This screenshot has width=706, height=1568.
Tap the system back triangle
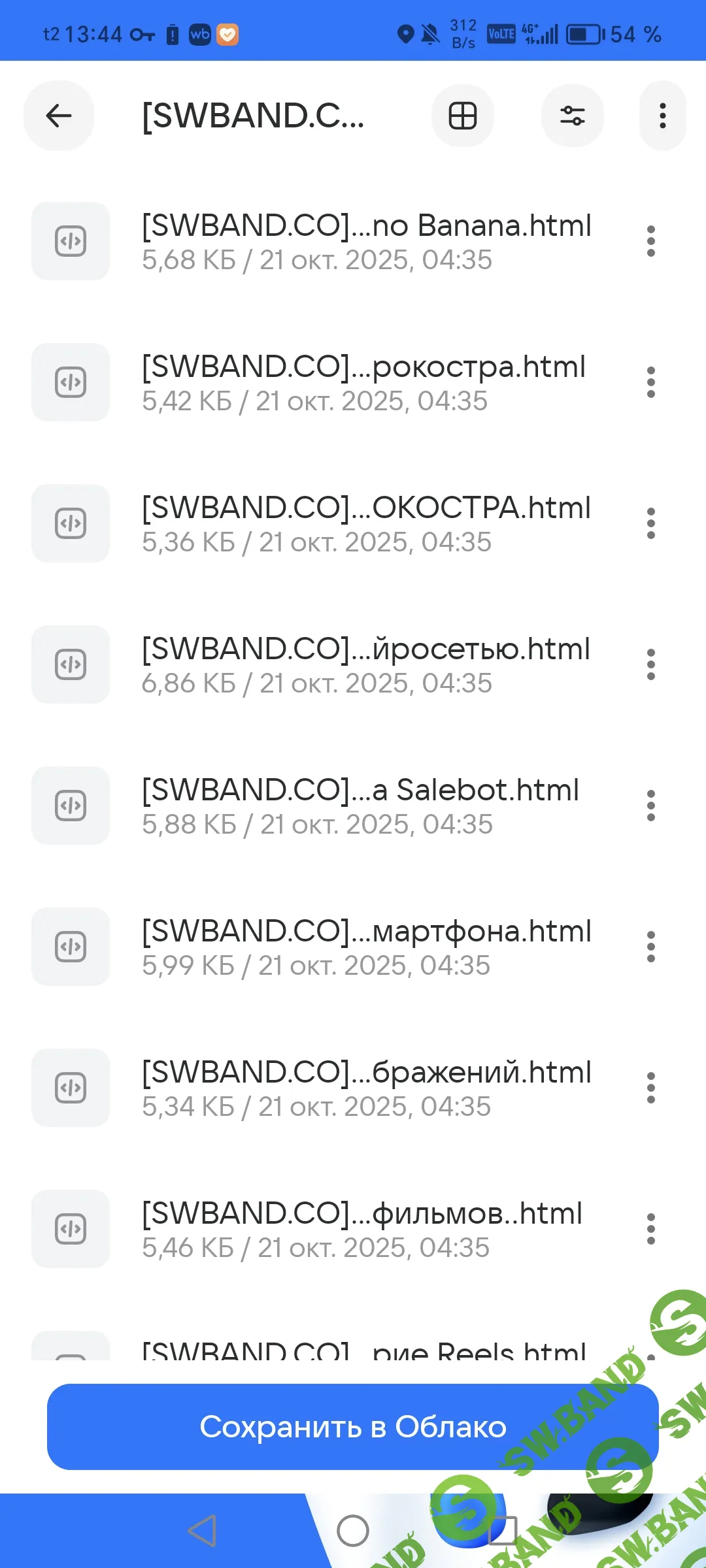[x=203, y=1531]
